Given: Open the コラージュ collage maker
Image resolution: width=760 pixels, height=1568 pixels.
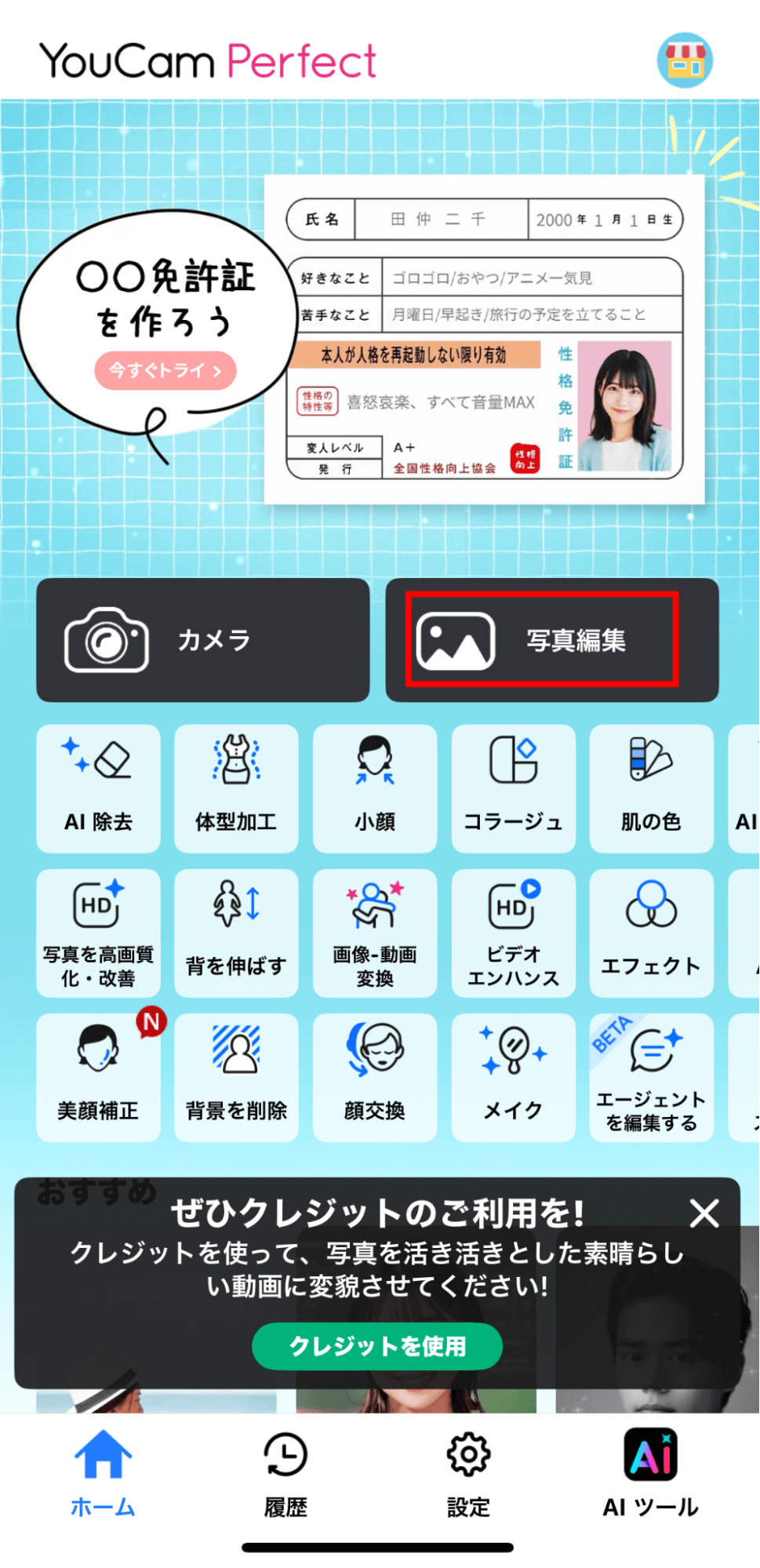Looking at the screenshot, I should tap(513, 788).
